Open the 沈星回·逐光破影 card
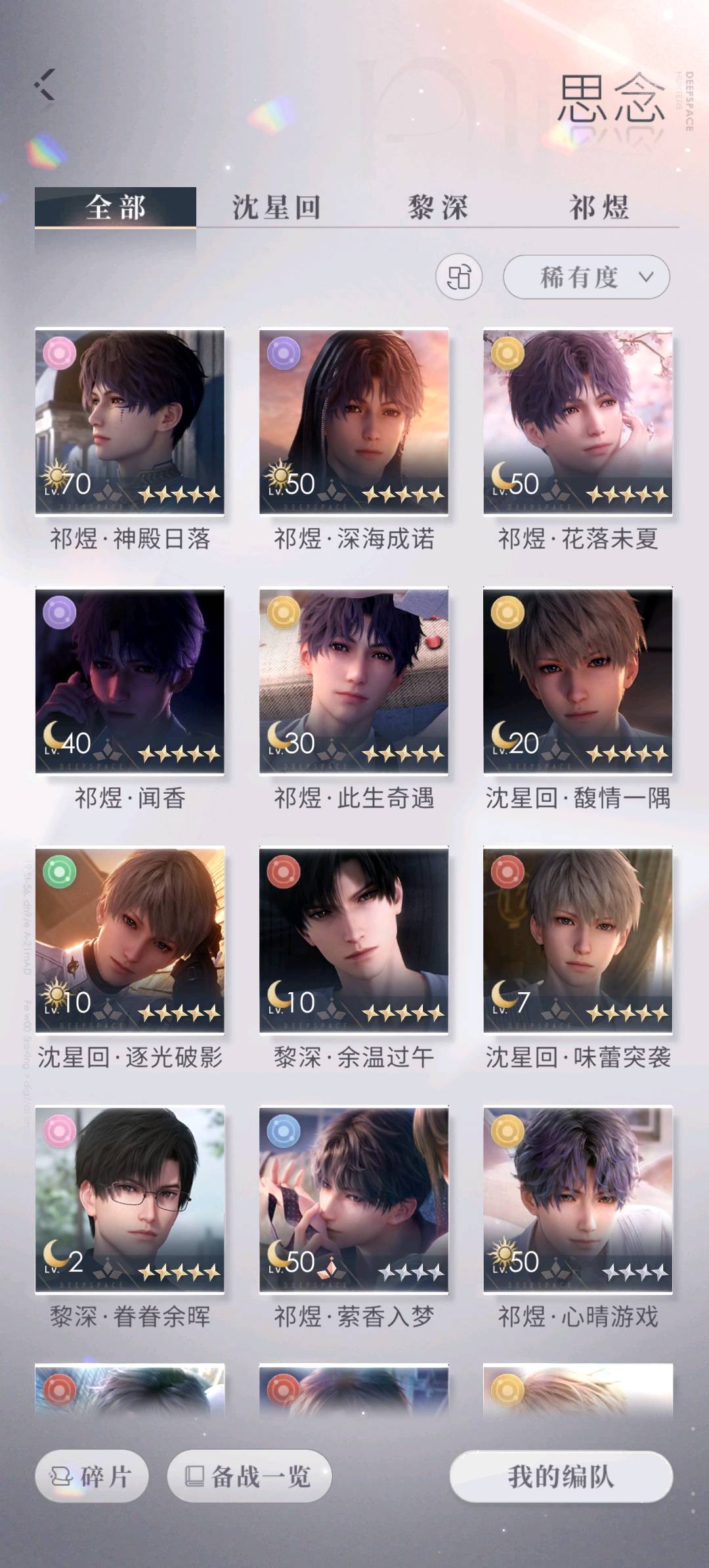709x1568 pixels. pos(130,940)
